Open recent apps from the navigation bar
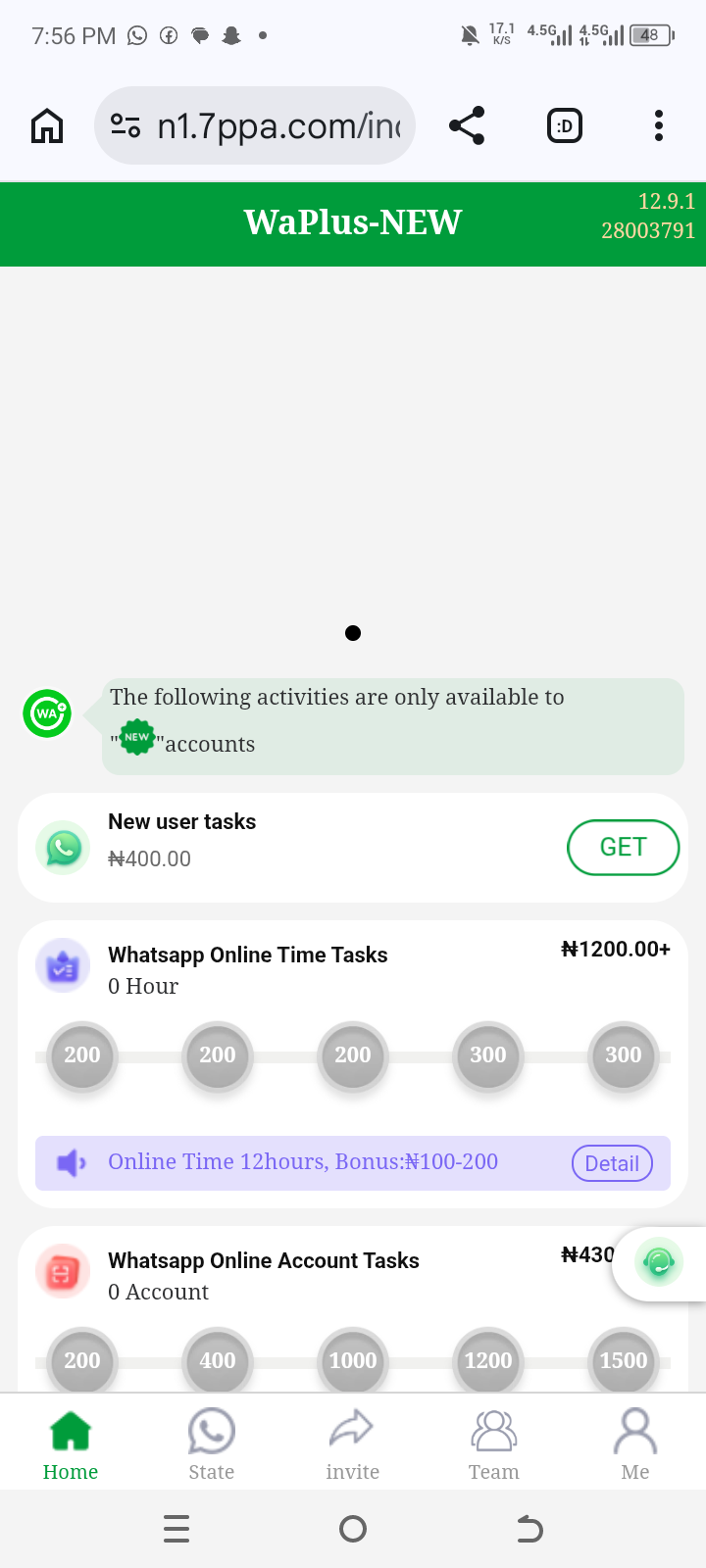 pos(176,1529)
